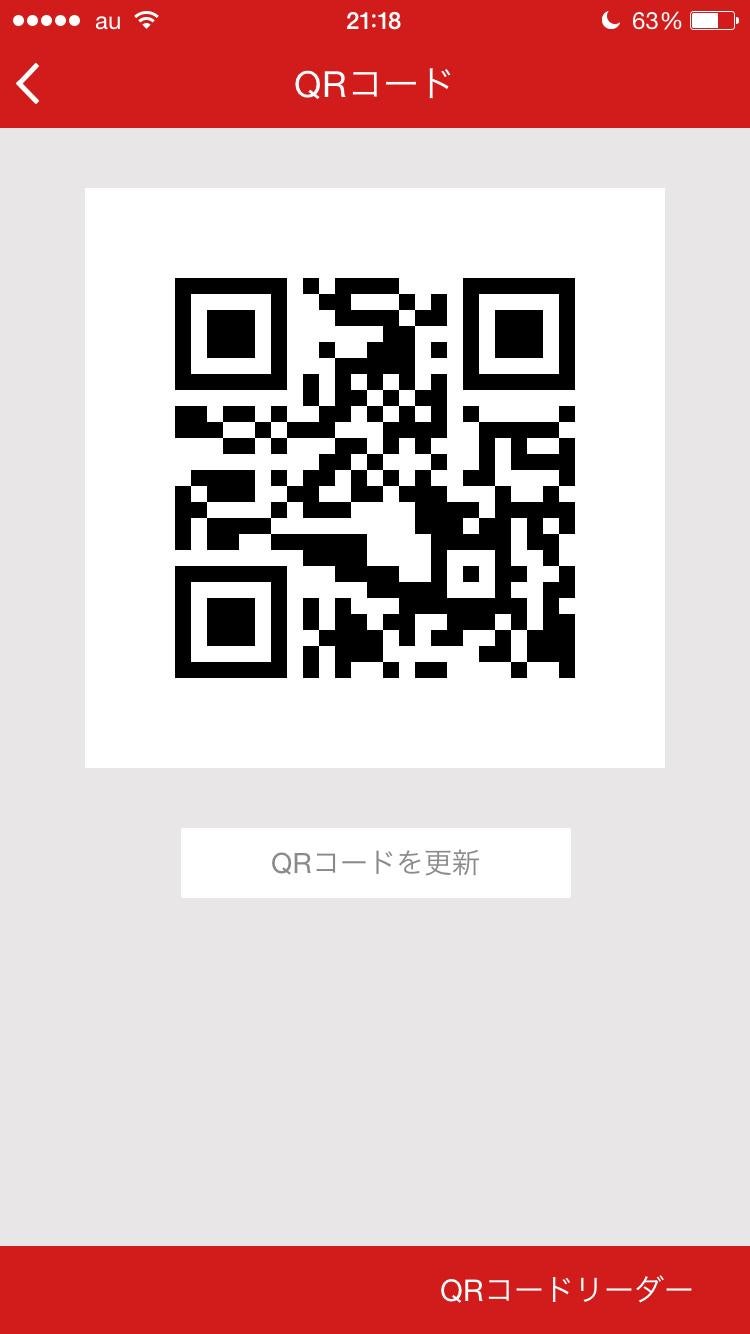Tap the white card containing the QR code
This screenshot has height=1334, width=750.
pos(375,476)
